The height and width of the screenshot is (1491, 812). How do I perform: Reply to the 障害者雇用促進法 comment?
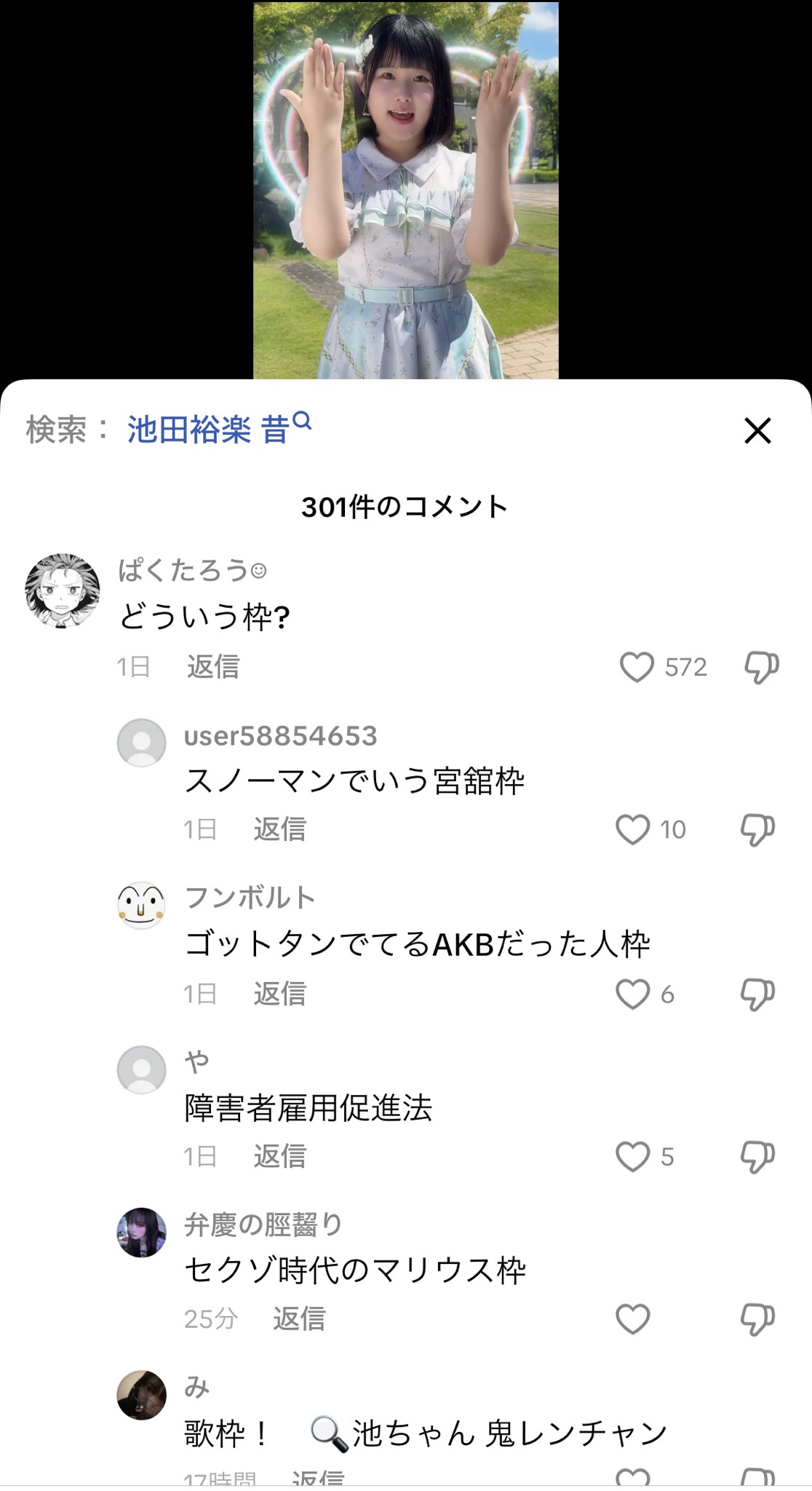point(279,1156)
